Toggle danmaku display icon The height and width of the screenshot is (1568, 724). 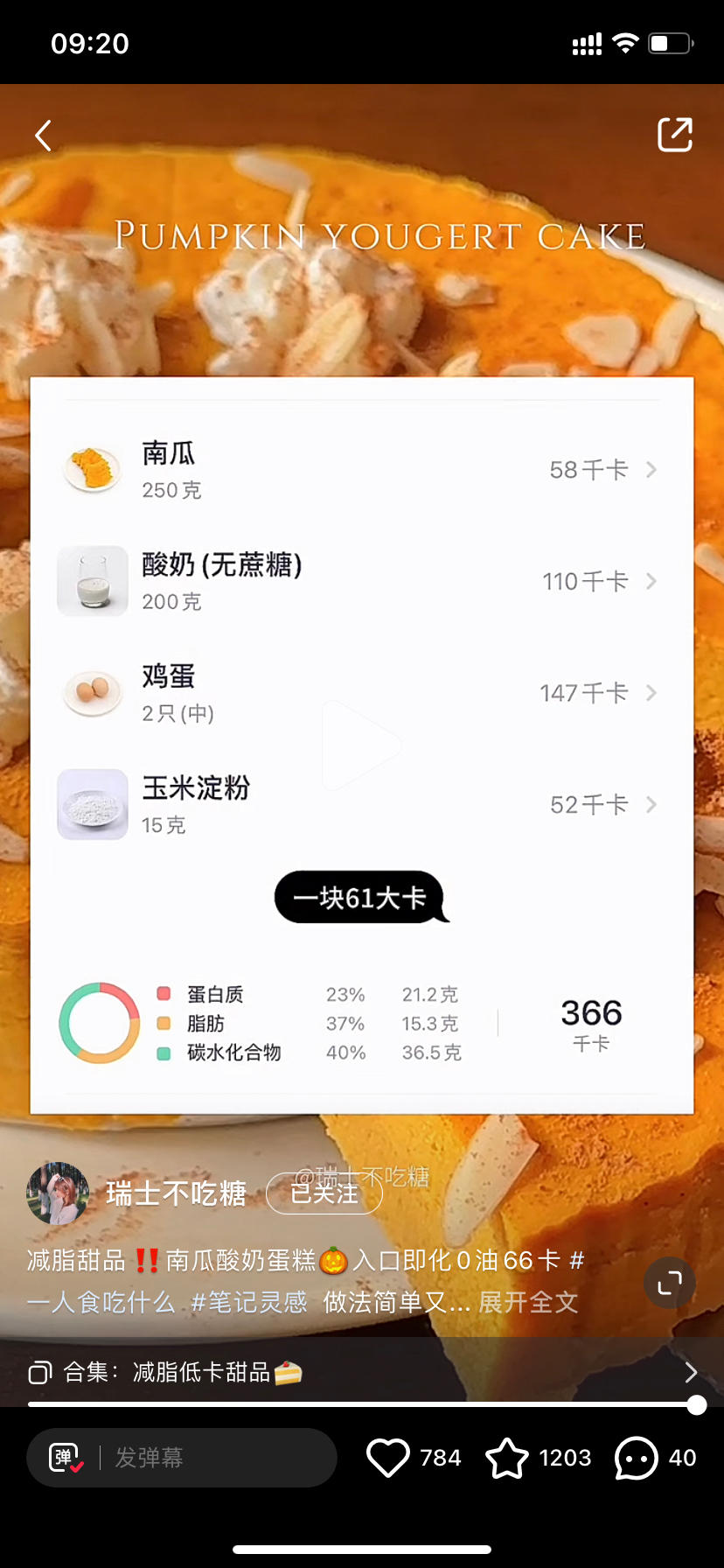point(66,1458)
